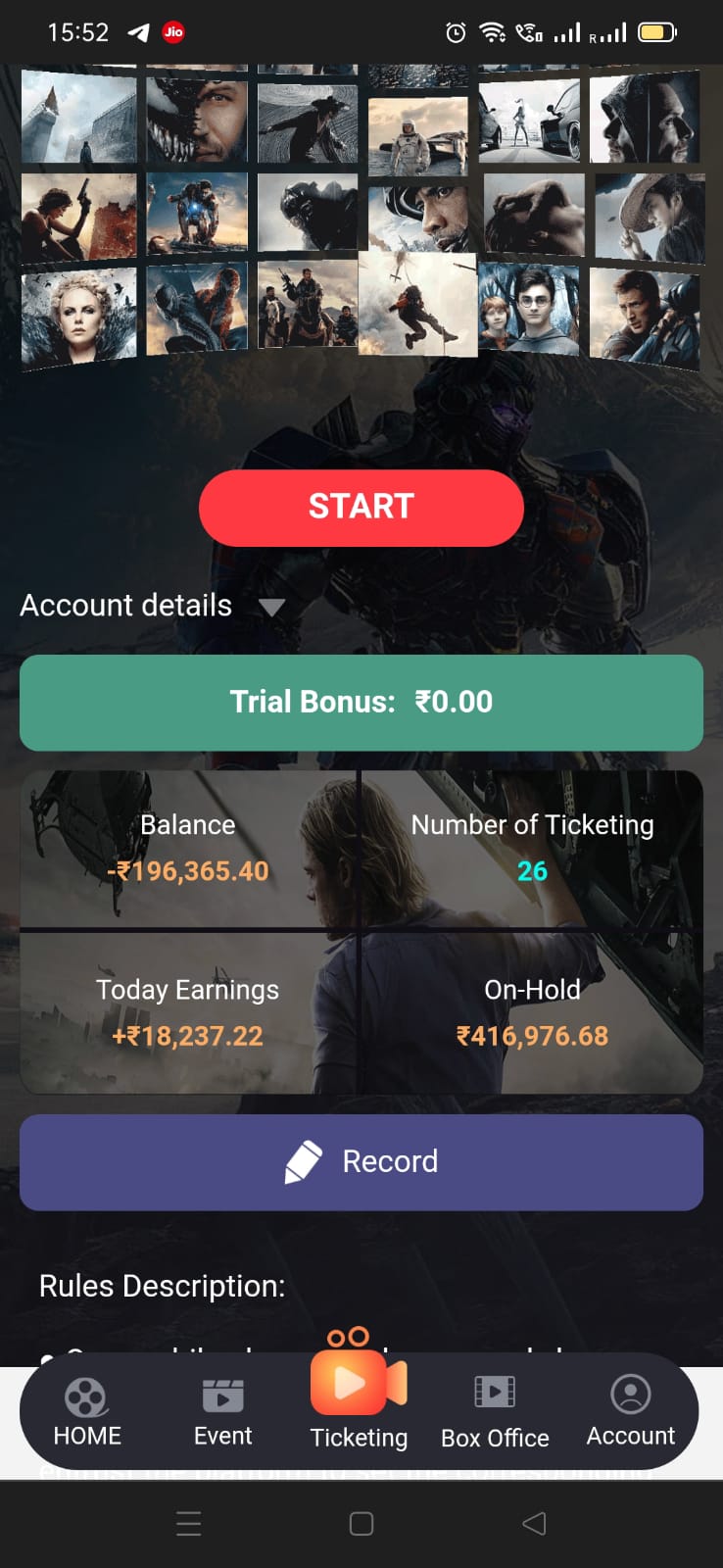Tap the red START button

361,508
